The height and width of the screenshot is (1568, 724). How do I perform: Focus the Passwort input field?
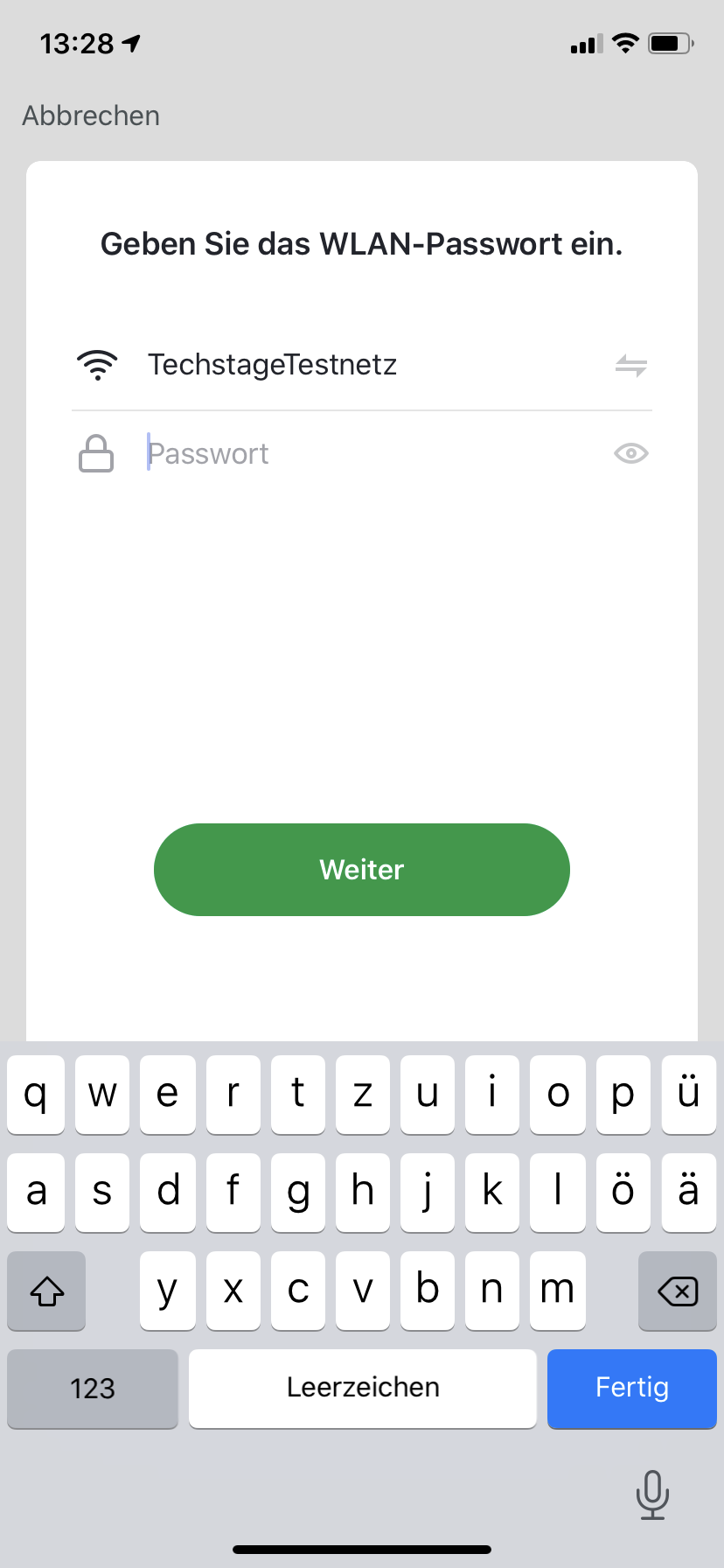(367, 453)
